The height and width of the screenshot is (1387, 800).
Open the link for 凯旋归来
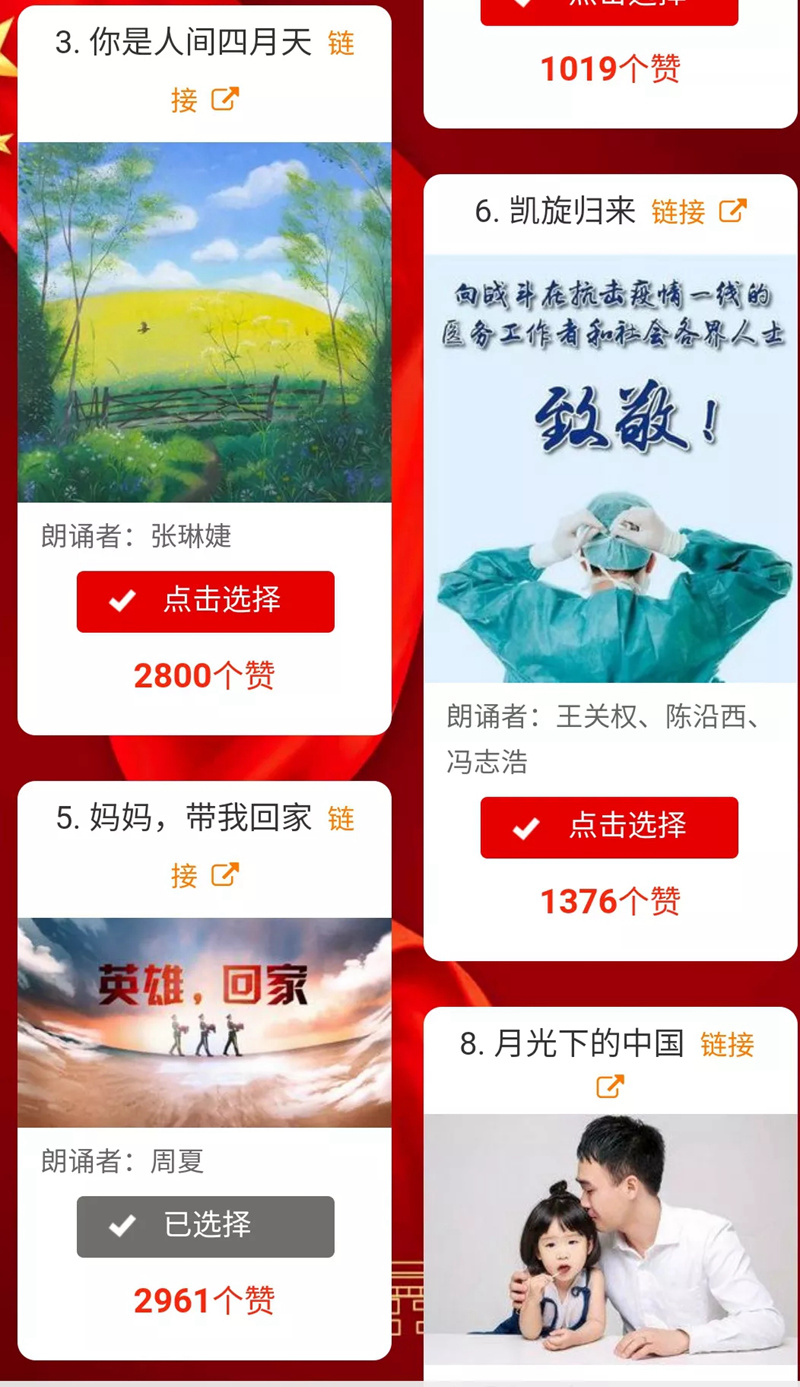(698, 211)
